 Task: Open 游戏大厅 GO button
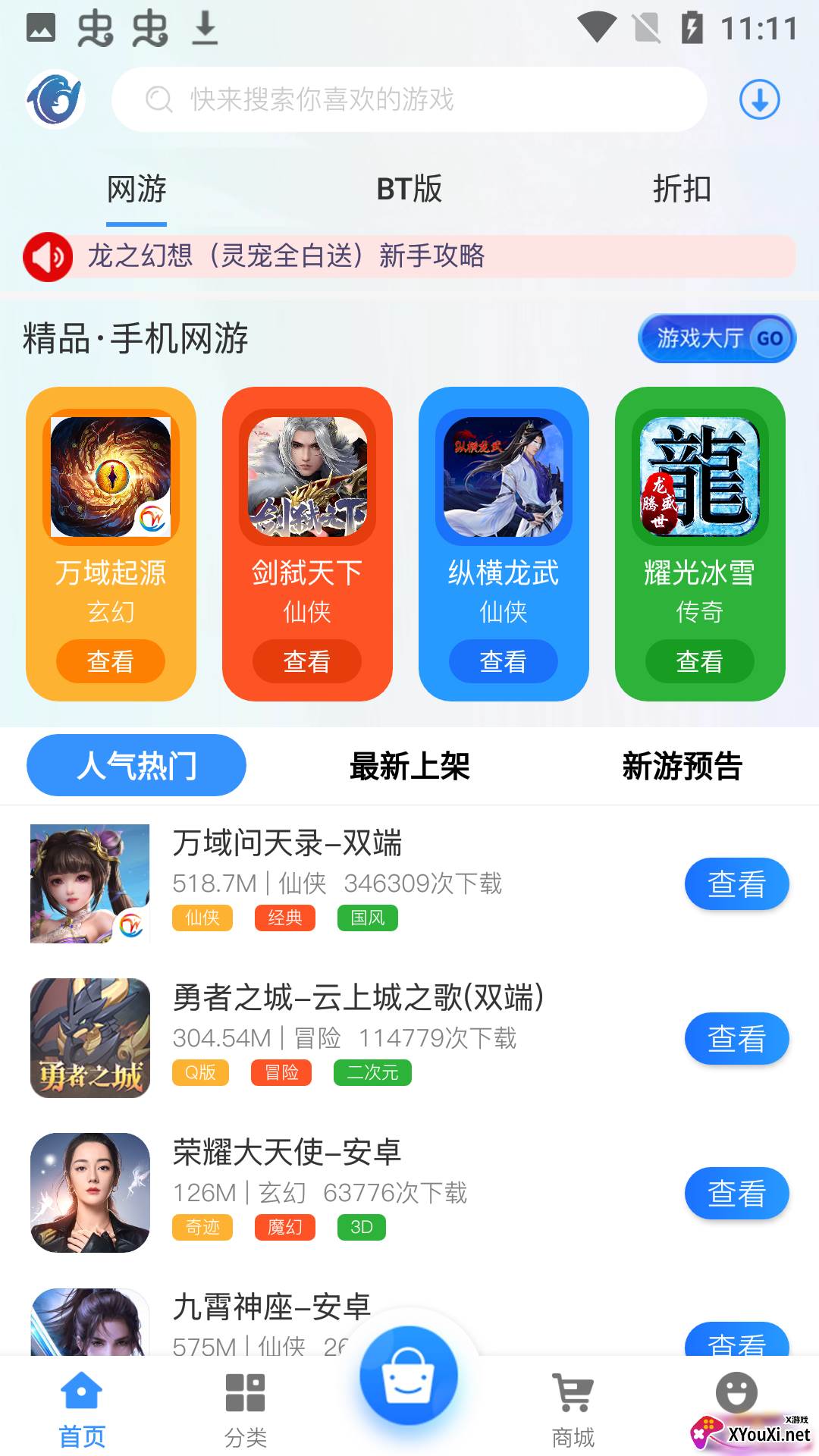[717, 338]
